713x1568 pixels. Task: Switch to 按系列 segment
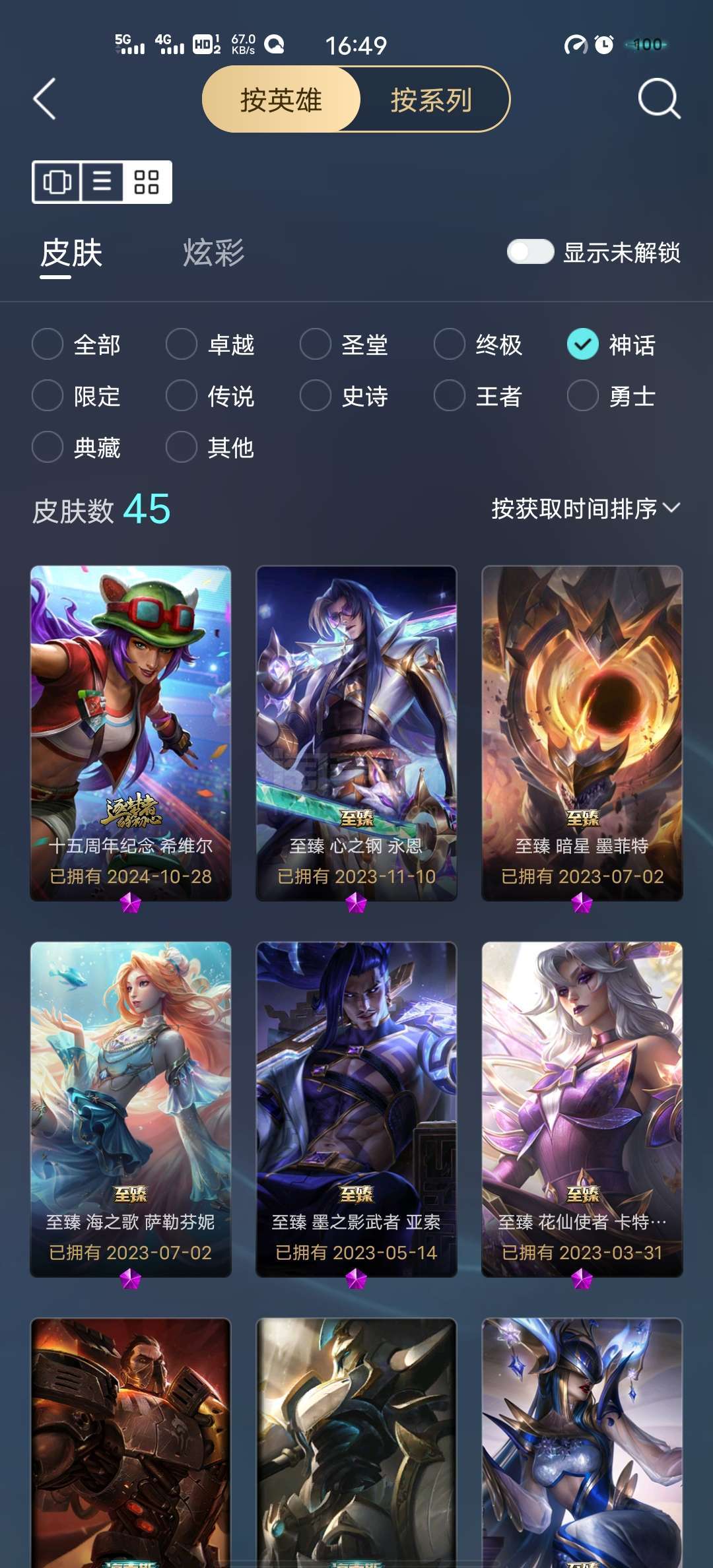431,100
